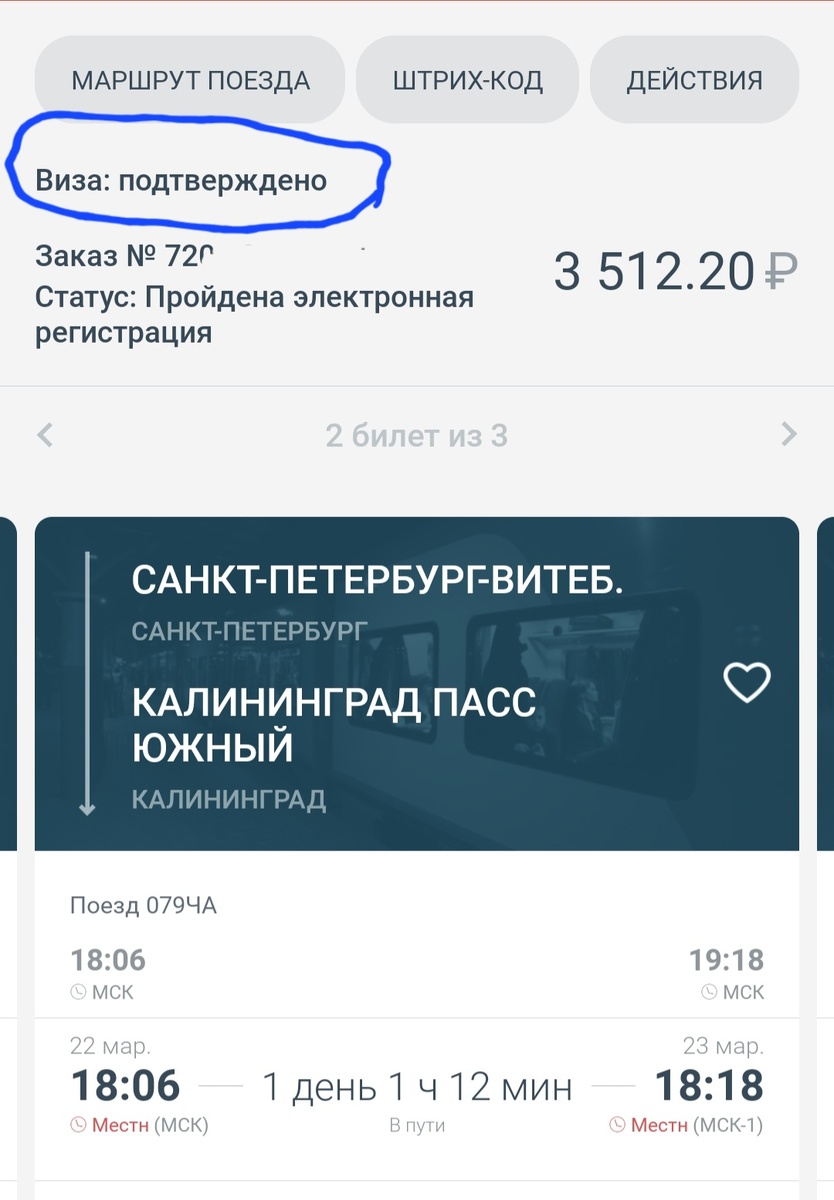Click the circled Виза: подтверждено text

pyautogui.click(x=183, y=181)
